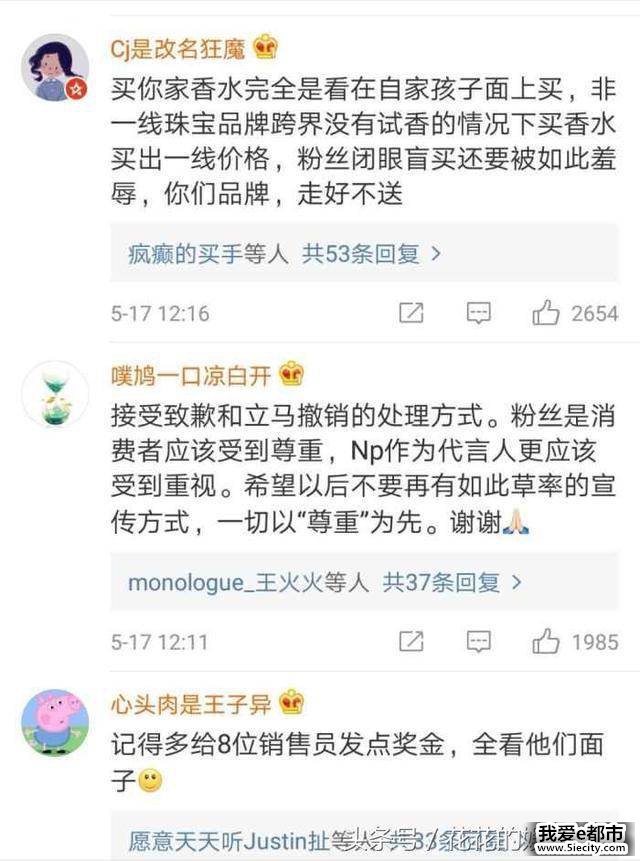Open username 心头肉是王子异

pyautogui.click(x=191, y=703)
